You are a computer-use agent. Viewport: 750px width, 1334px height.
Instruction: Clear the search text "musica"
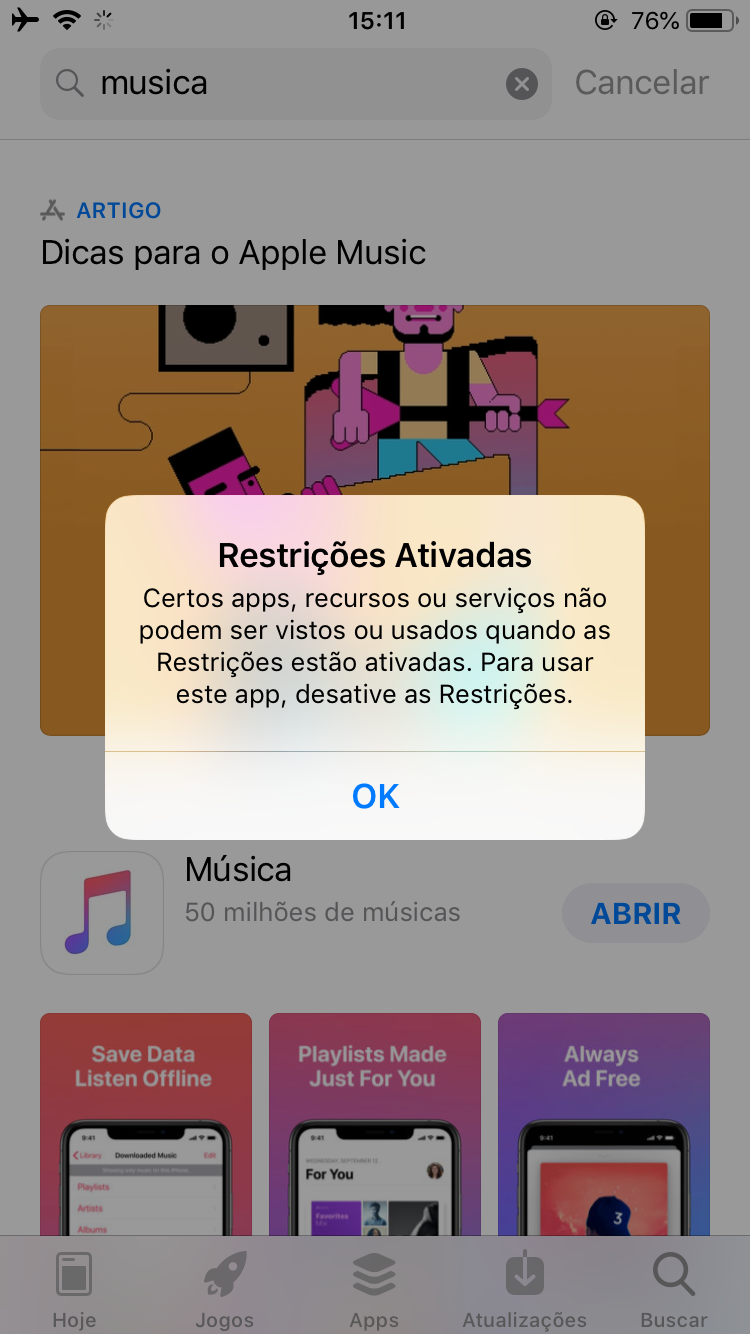coord(521,84)
